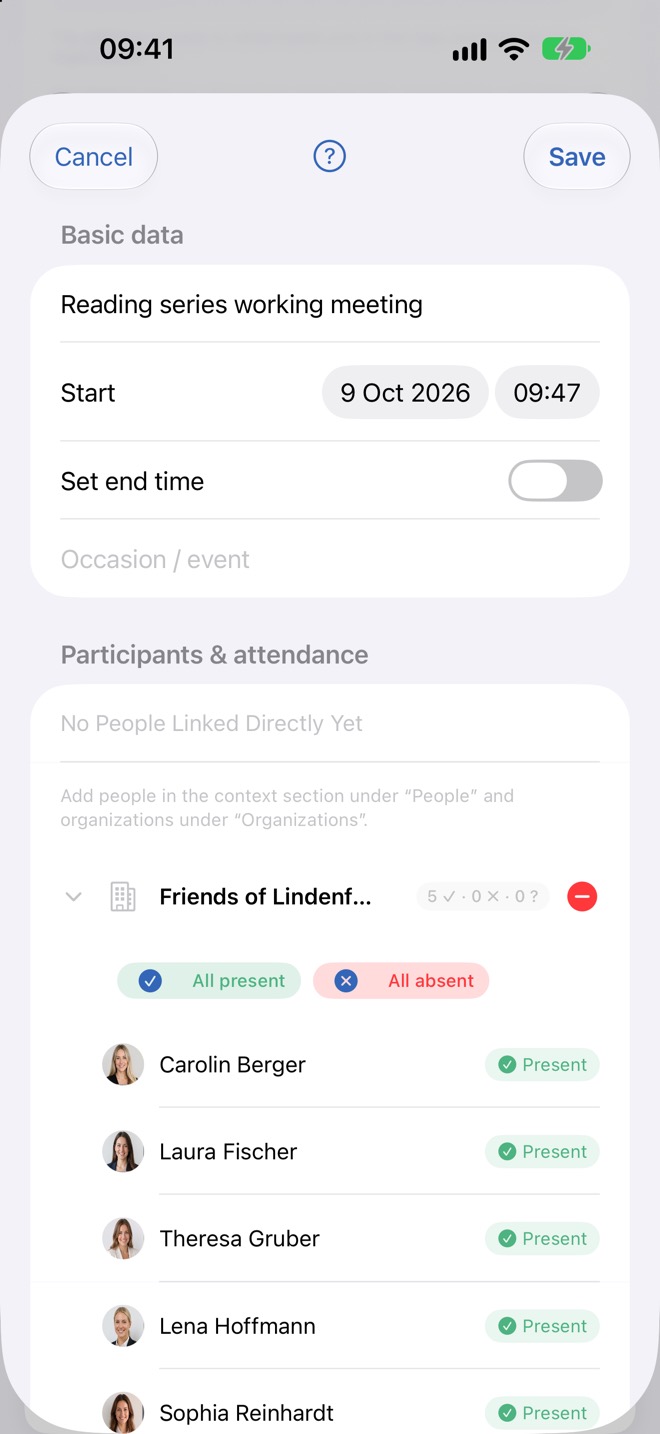Edit the meeting title field

[330, 305]
